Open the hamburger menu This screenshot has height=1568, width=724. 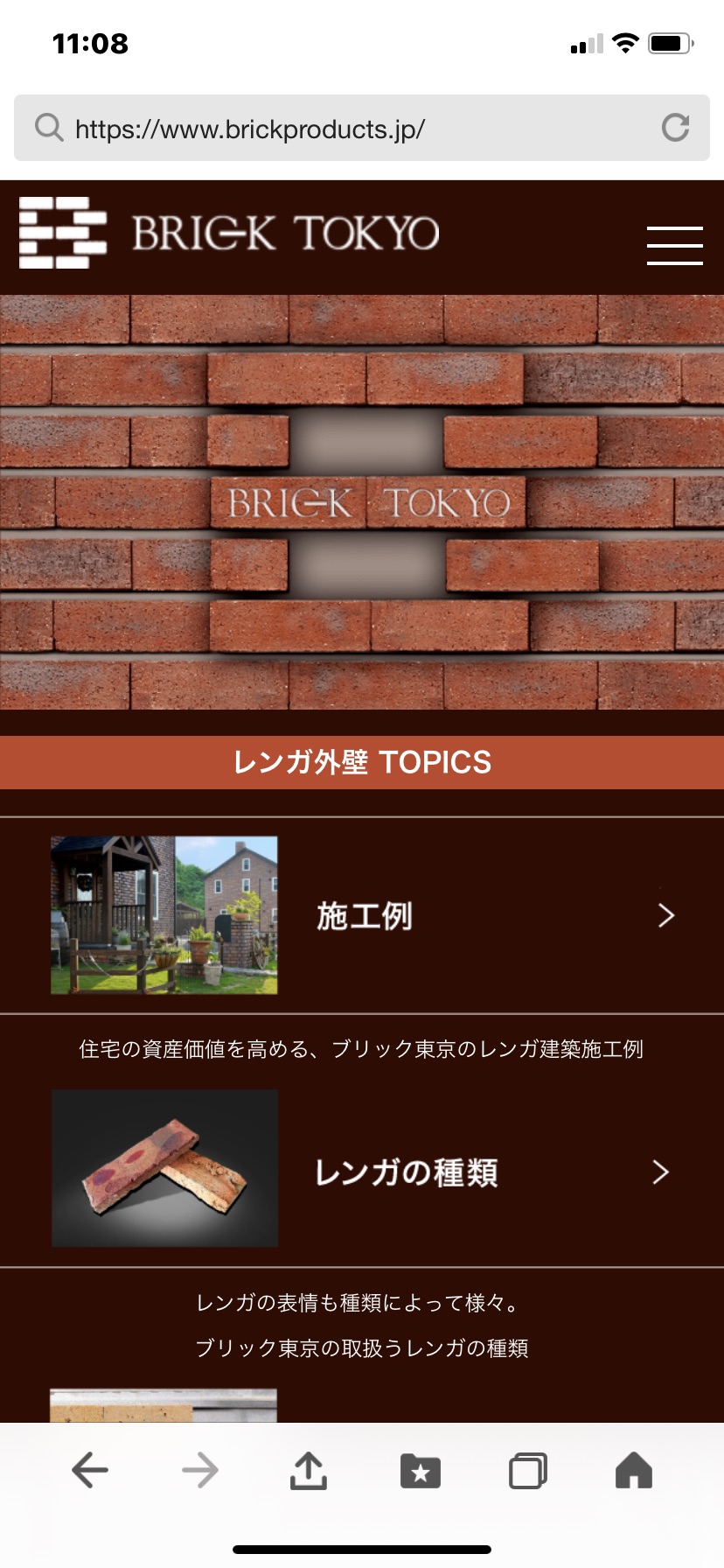click(674, 245)
